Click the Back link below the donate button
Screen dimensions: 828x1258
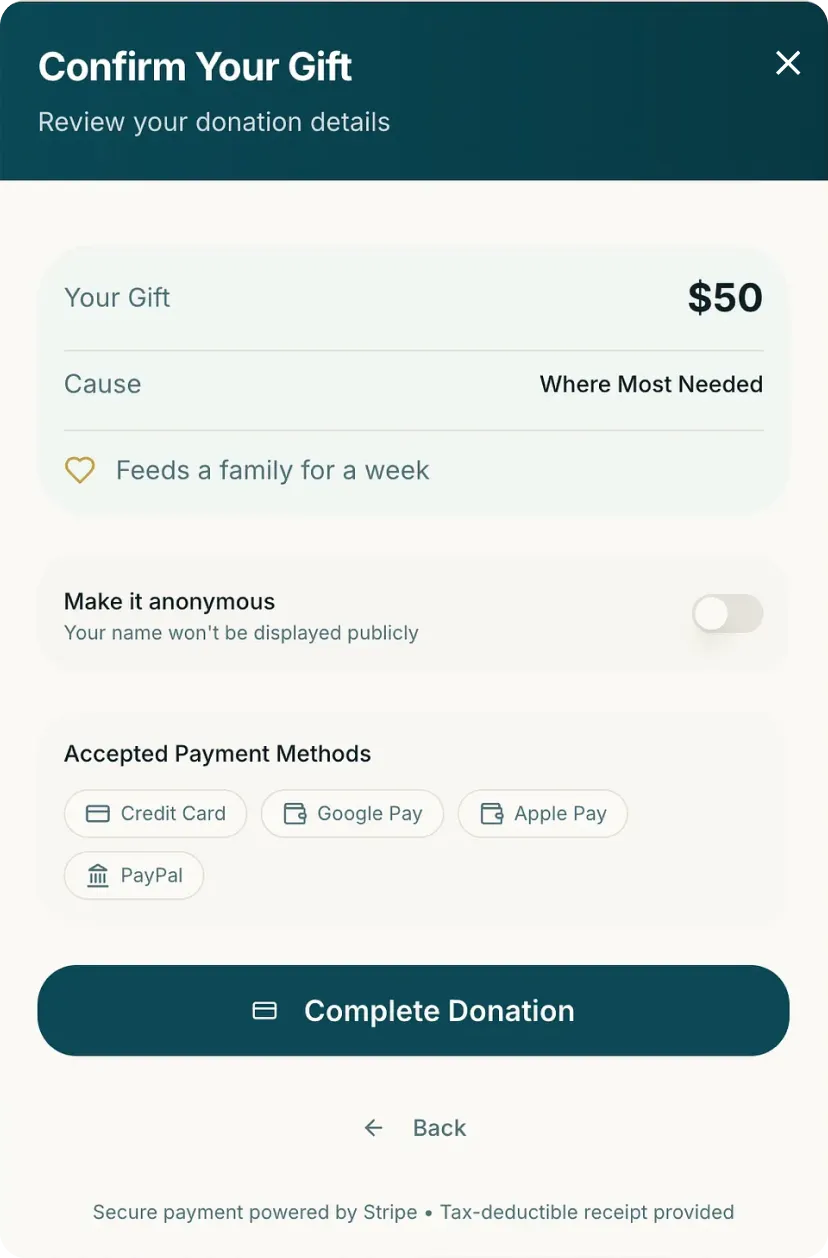(x=439, y=1127)
